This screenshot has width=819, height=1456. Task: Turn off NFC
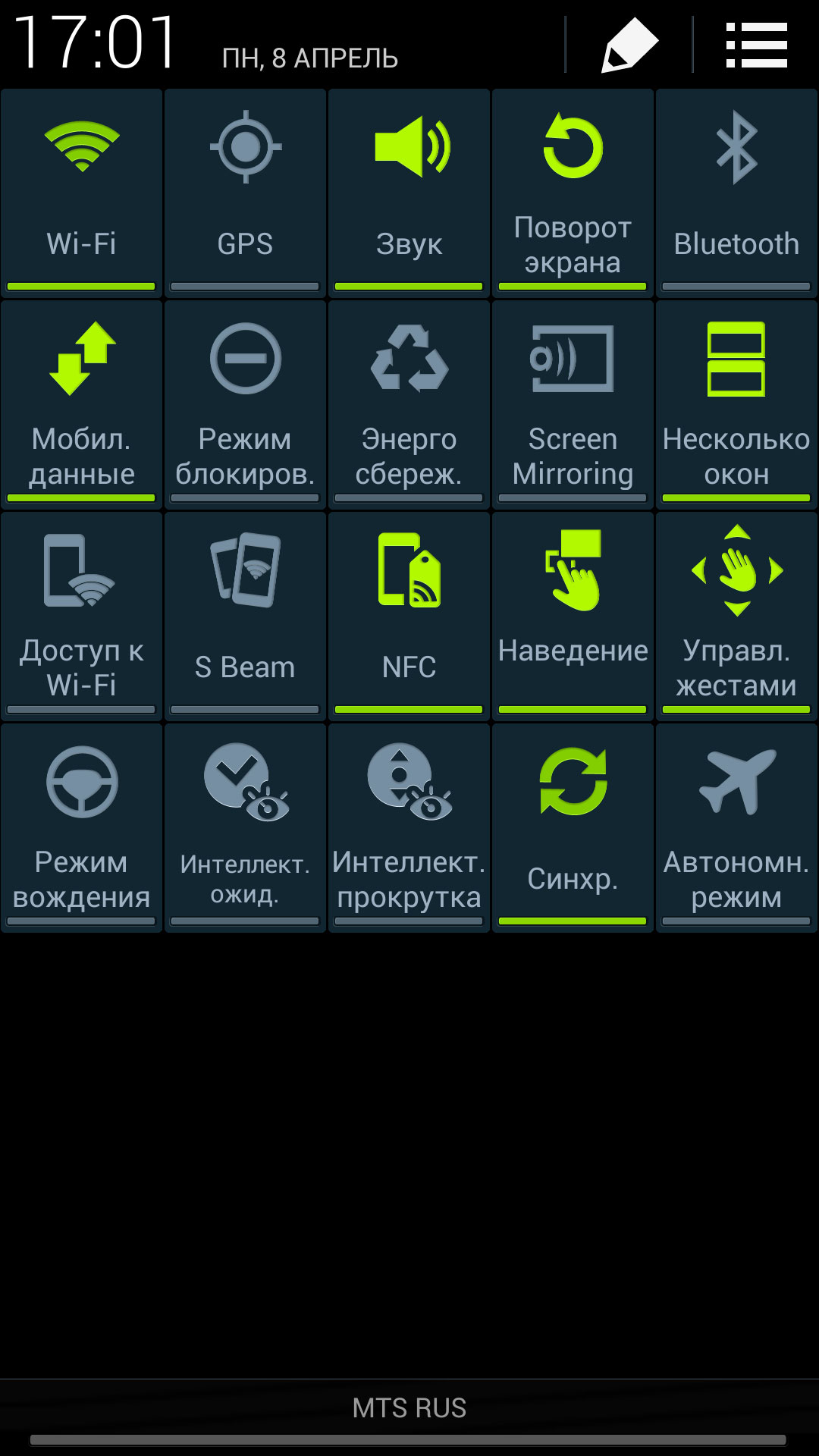click(x=409, y=616)
